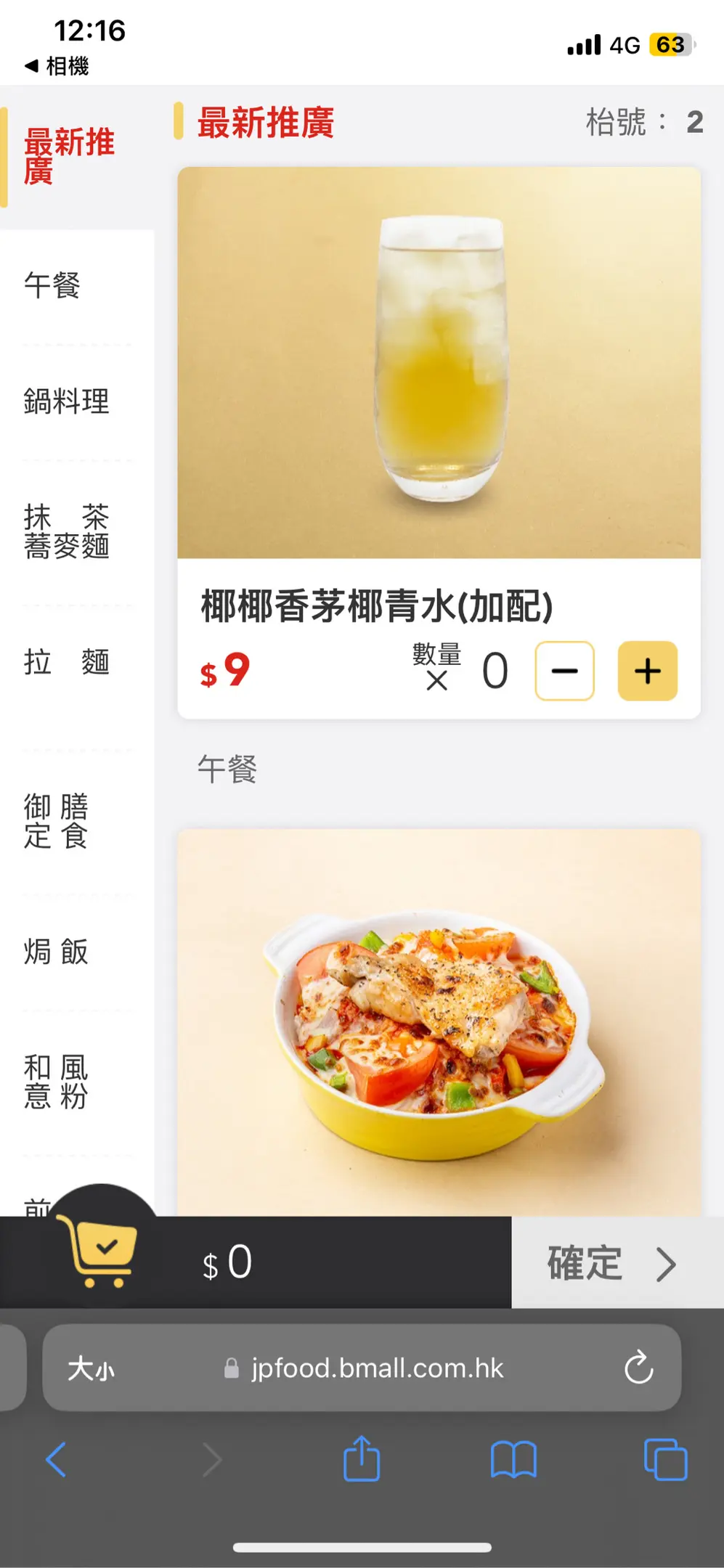
Task: Select the 御膳定食 category
Action: tap(57, 821)
